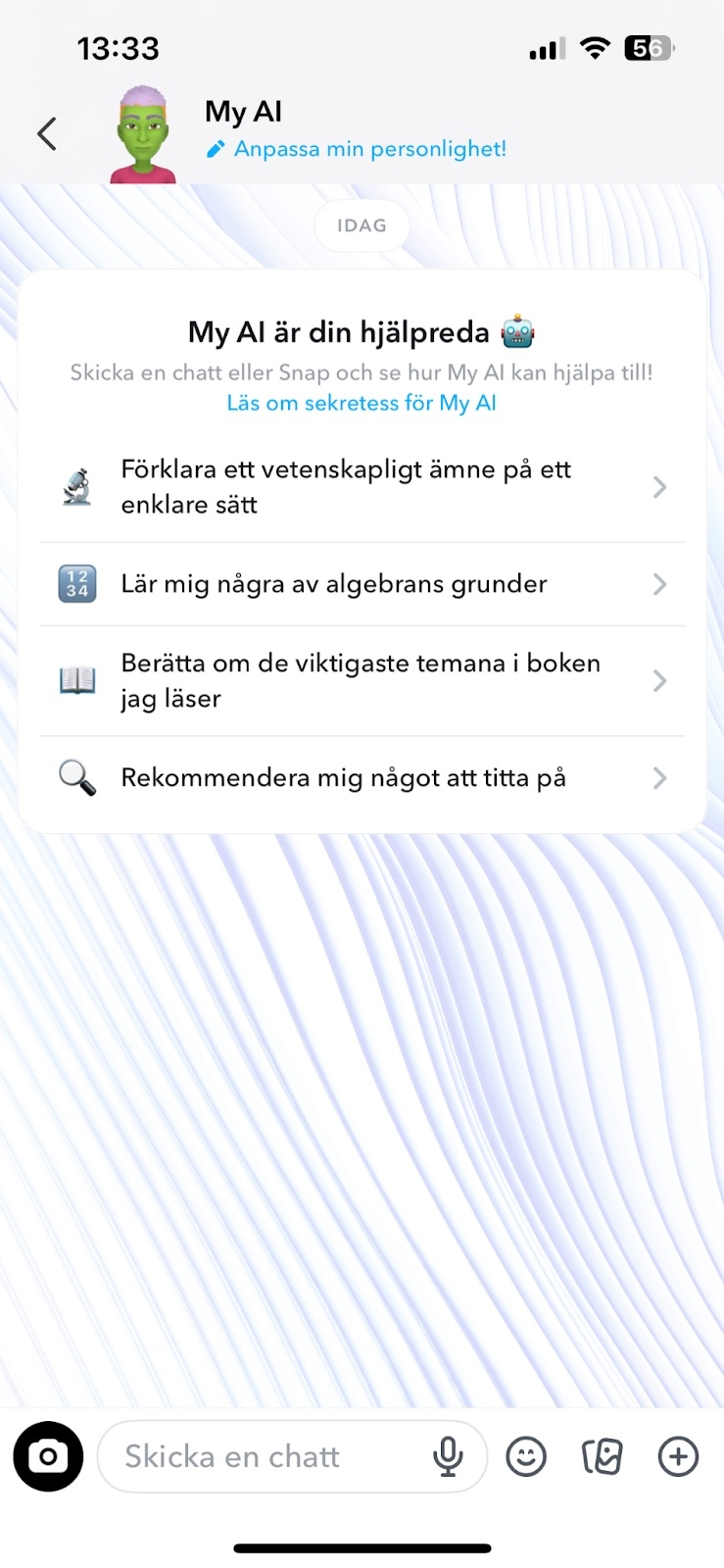Select the 'Lär mig några av algebrans grunder' prompt
The width and height of the screenshot is (724, 1568).
point(333,584)
